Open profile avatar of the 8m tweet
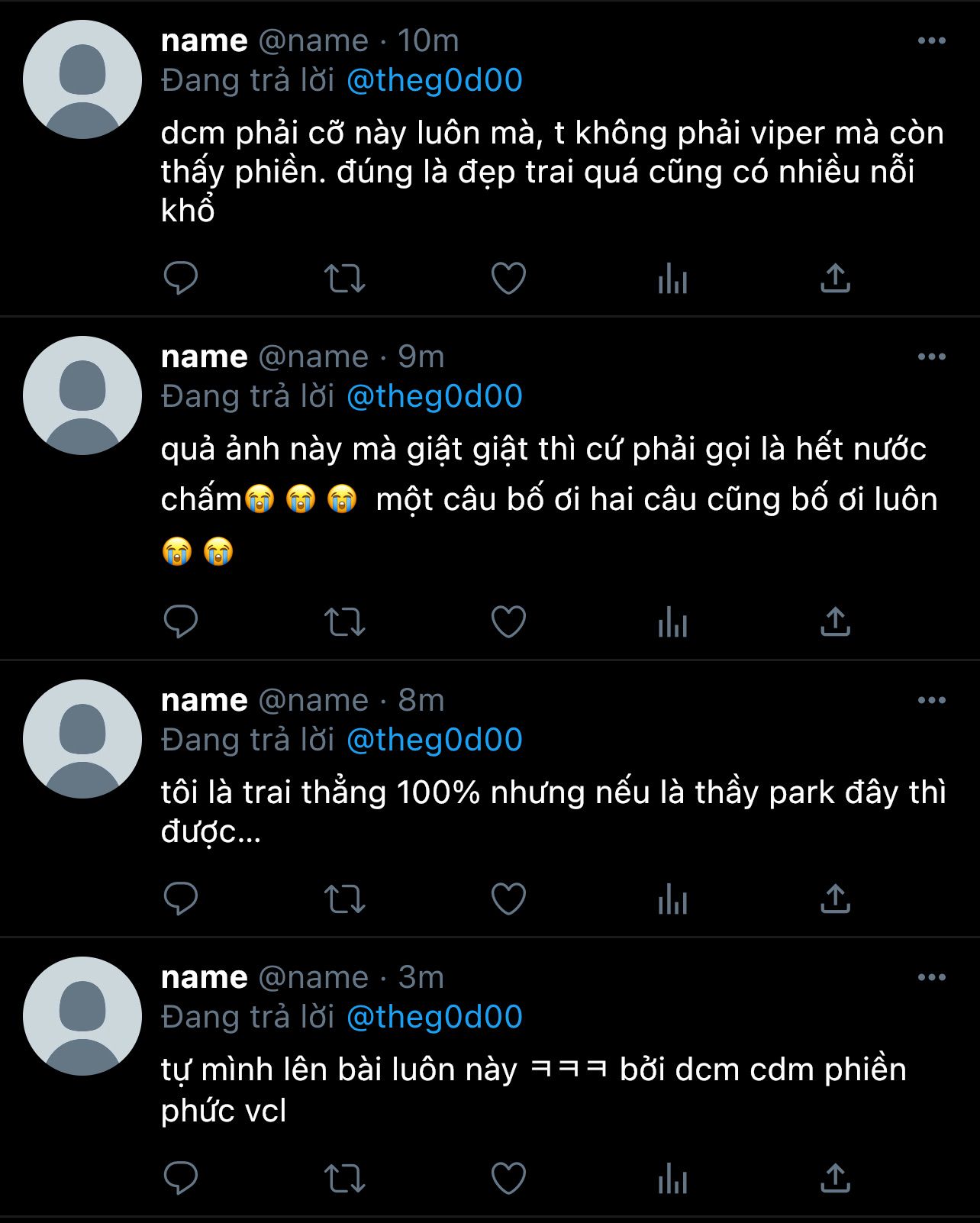Image resolution: width=980 pixels, height=1223 pixels. click(82, 739)
